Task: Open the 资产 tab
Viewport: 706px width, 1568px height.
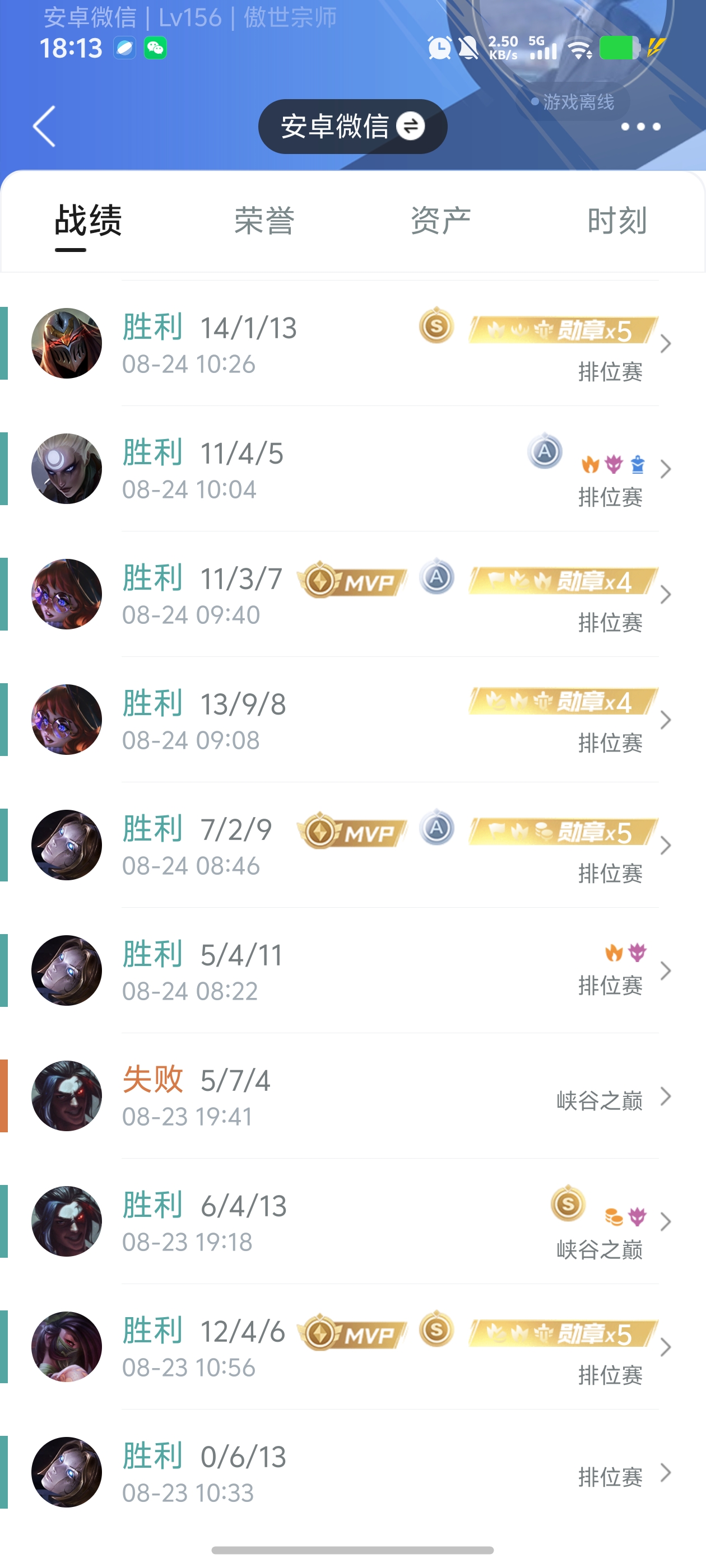Action: coord(440,221)
